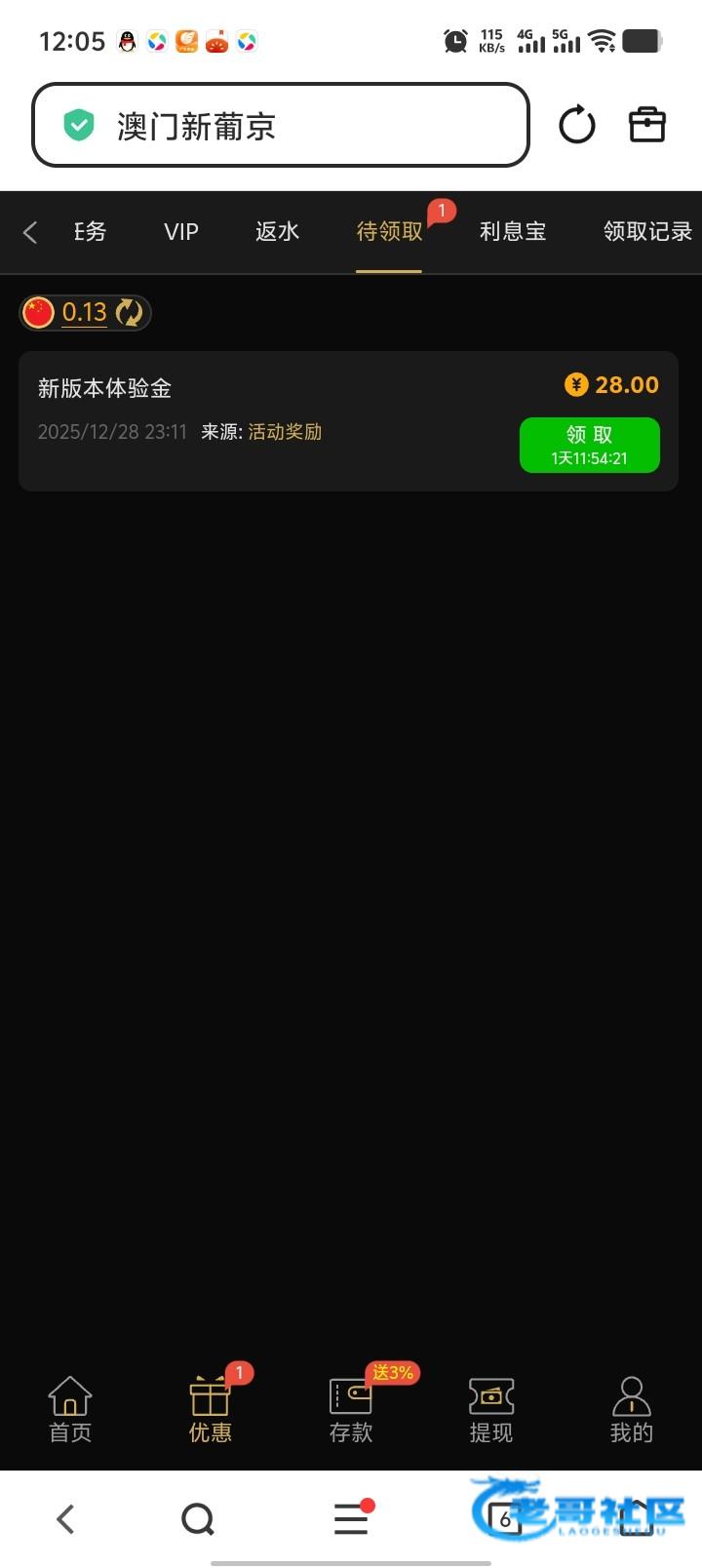
Task: Switch to the VIP tab
Action: tap(180, 232)
